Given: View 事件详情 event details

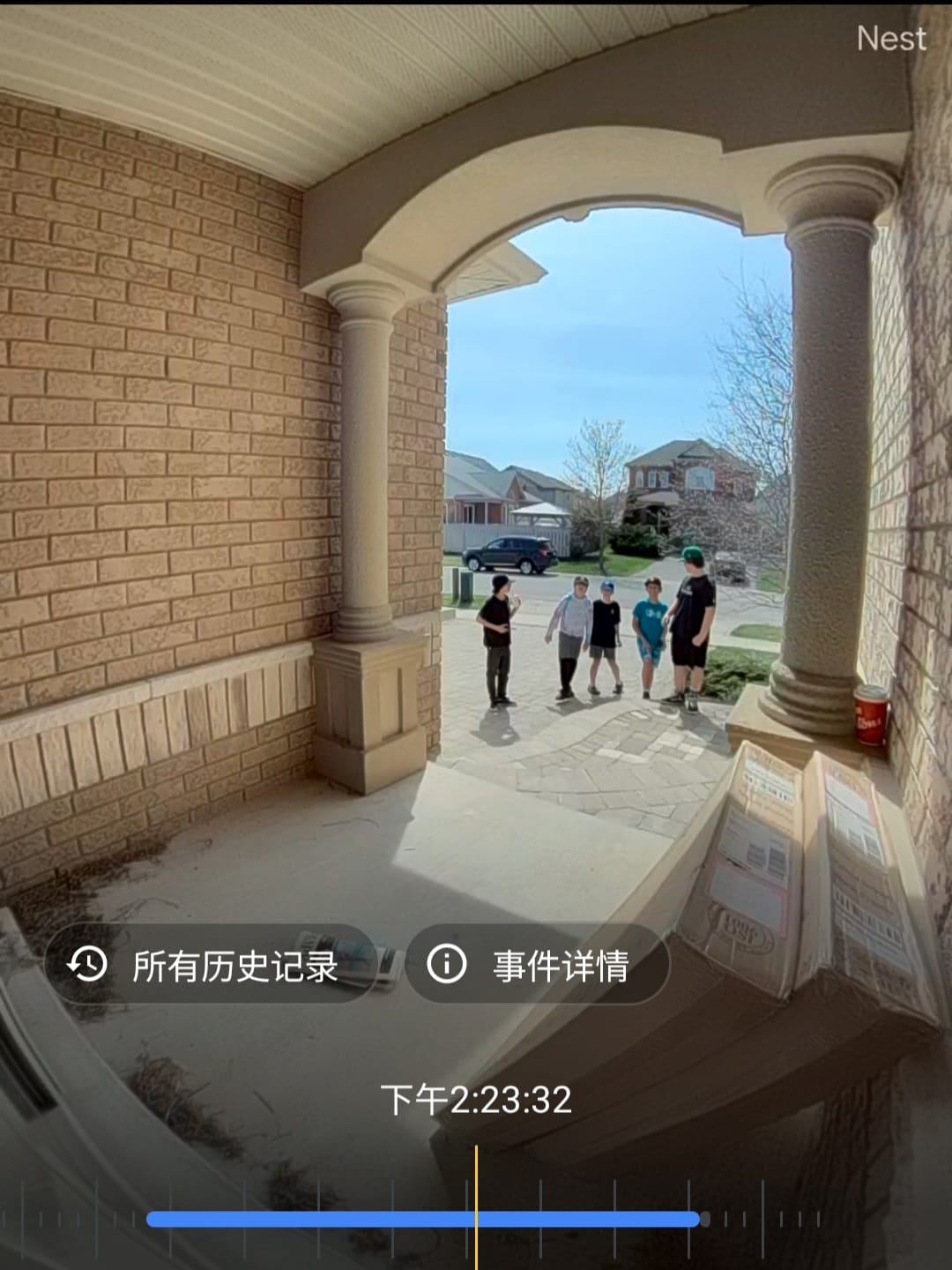Looking at the screenshot, I should (537, 965).
